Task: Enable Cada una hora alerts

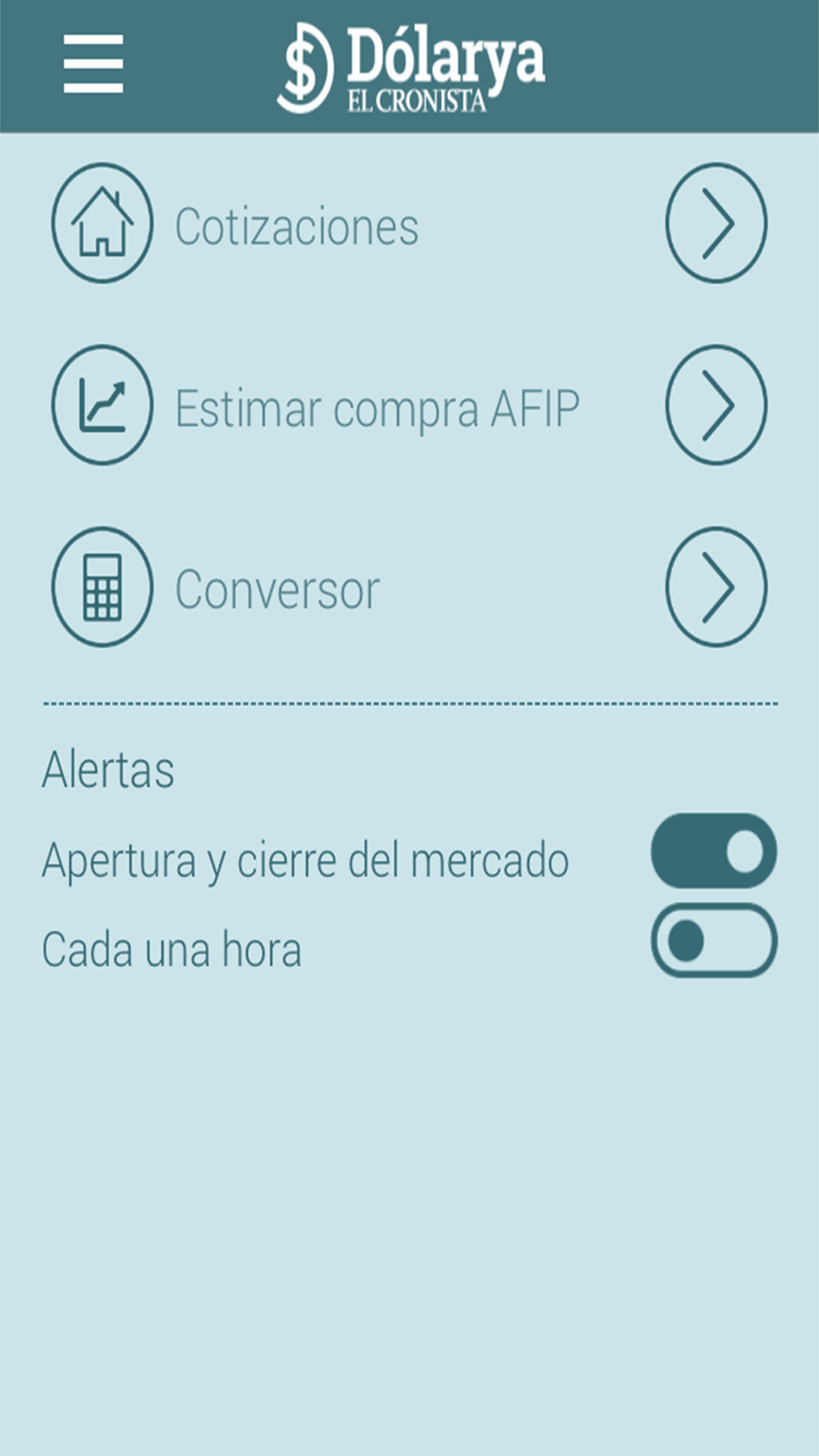Action: (x=714, y=940)
